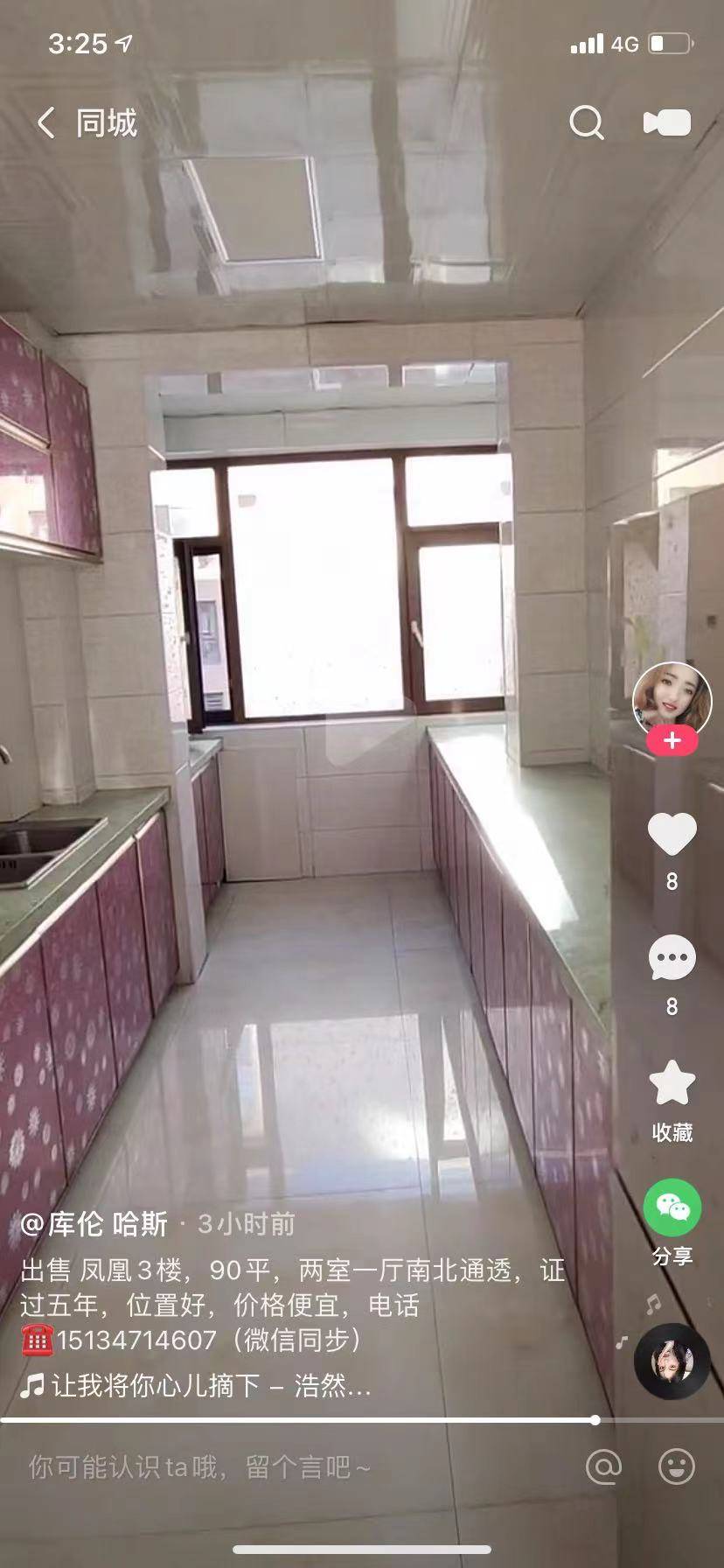Open the emoji picker
724x1568 pixels.
point(676,1466)
